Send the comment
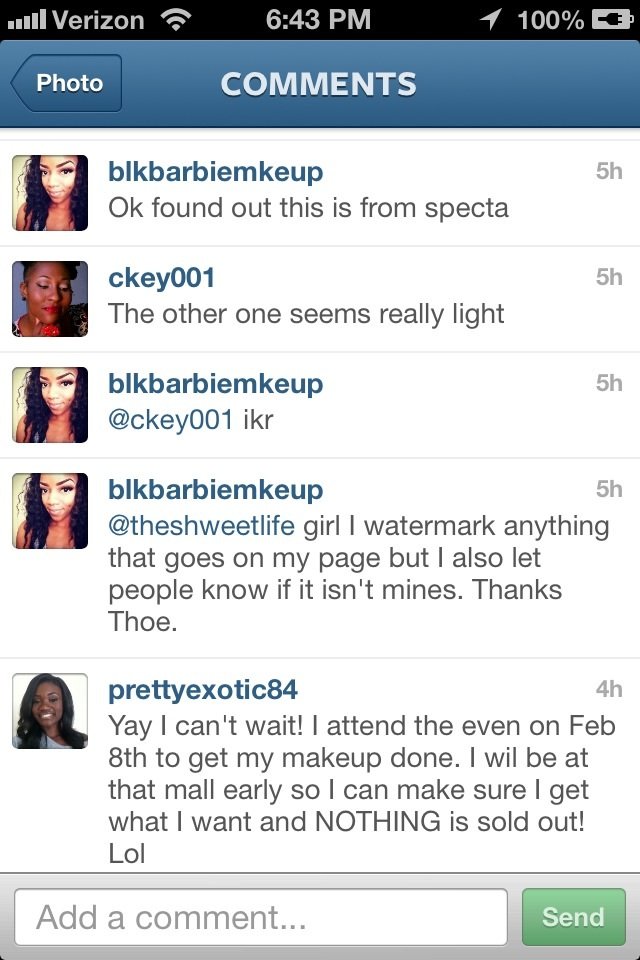Screen dimensions: 640x960 573,917
